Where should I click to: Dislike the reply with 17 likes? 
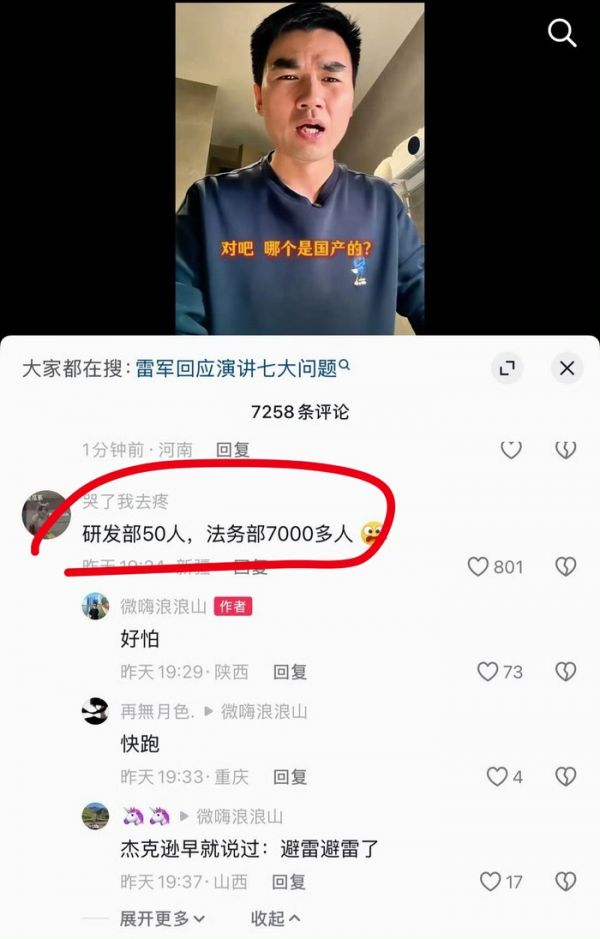566,881
